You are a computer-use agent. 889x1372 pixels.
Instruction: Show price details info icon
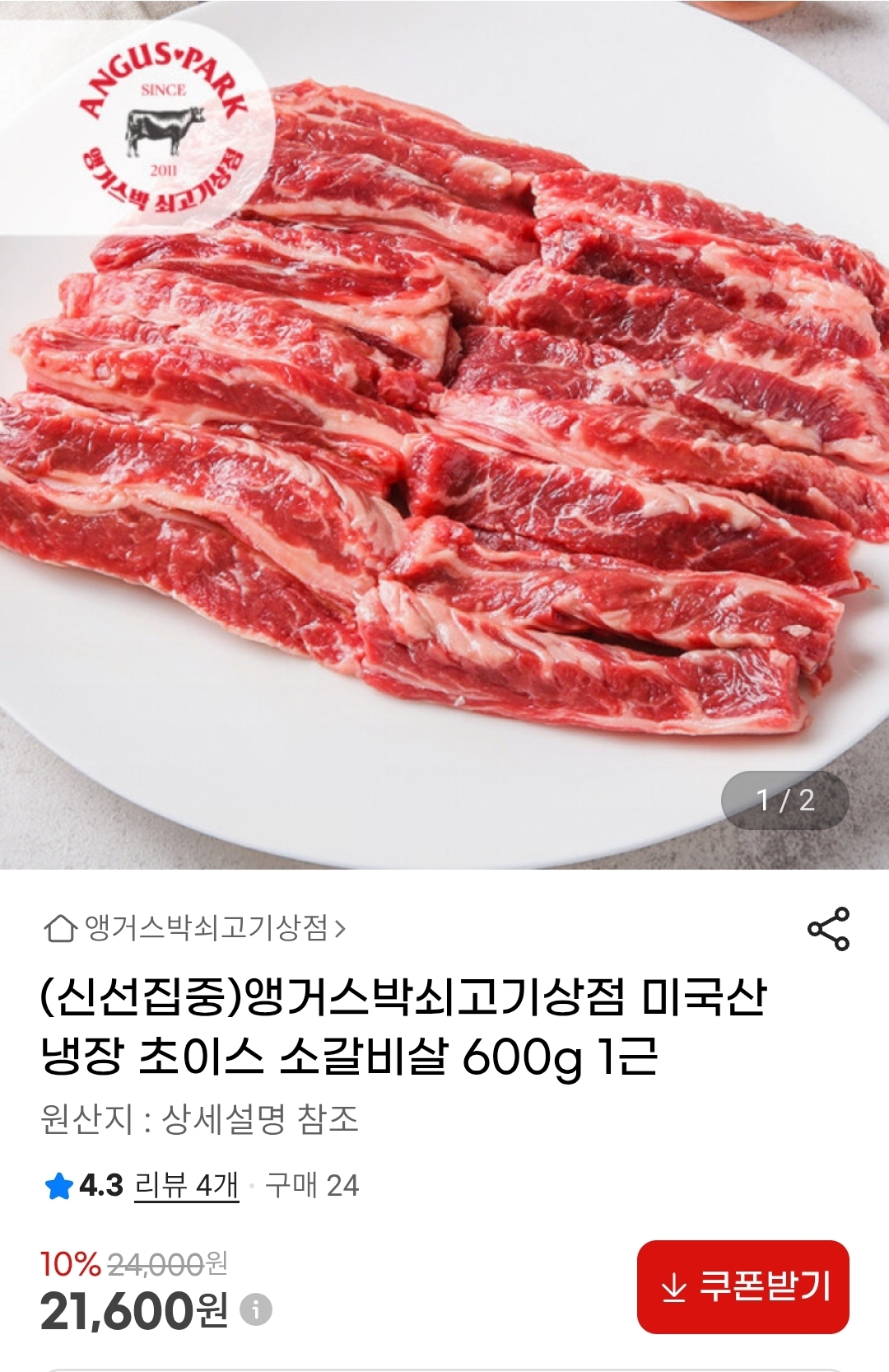[256, 1309]
